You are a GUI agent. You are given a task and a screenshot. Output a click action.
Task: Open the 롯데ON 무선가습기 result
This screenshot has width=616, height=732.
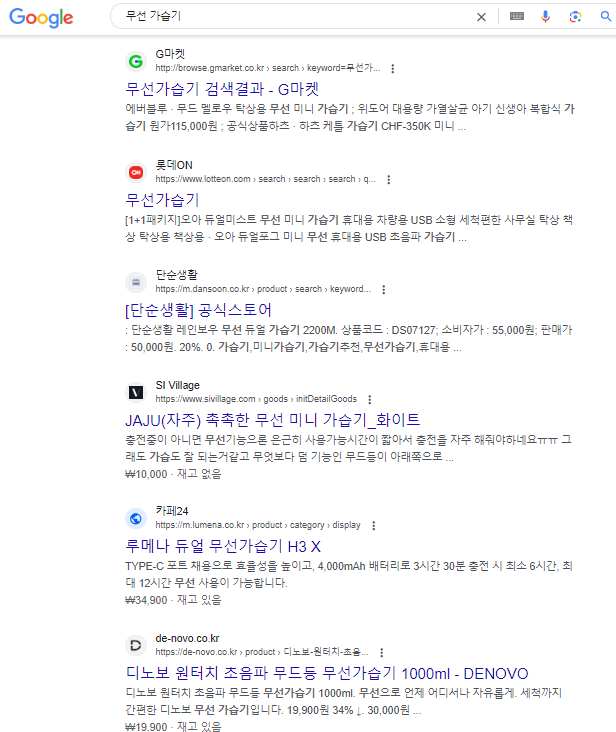(162, 200)
